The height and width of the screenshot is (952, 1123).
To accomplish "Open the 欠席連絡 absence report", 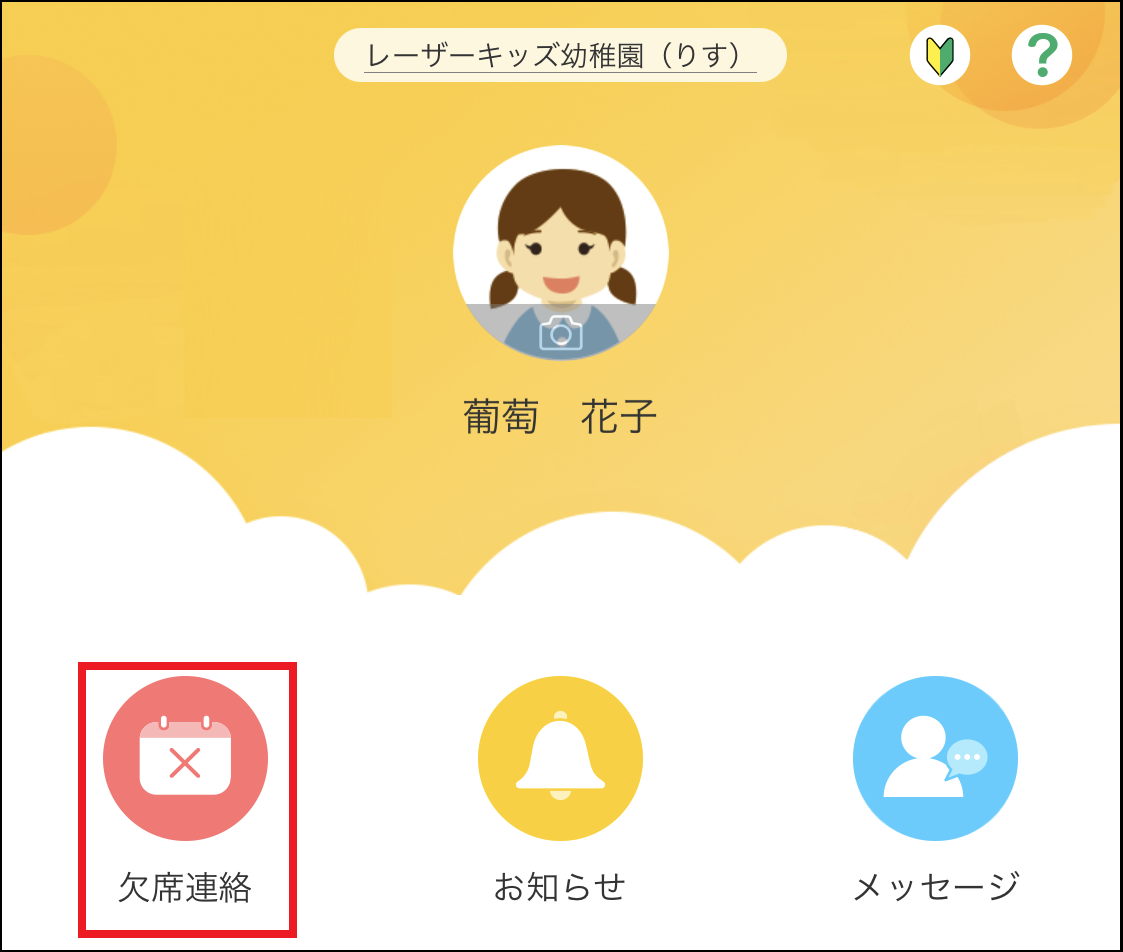I will [x=185, y=759].
